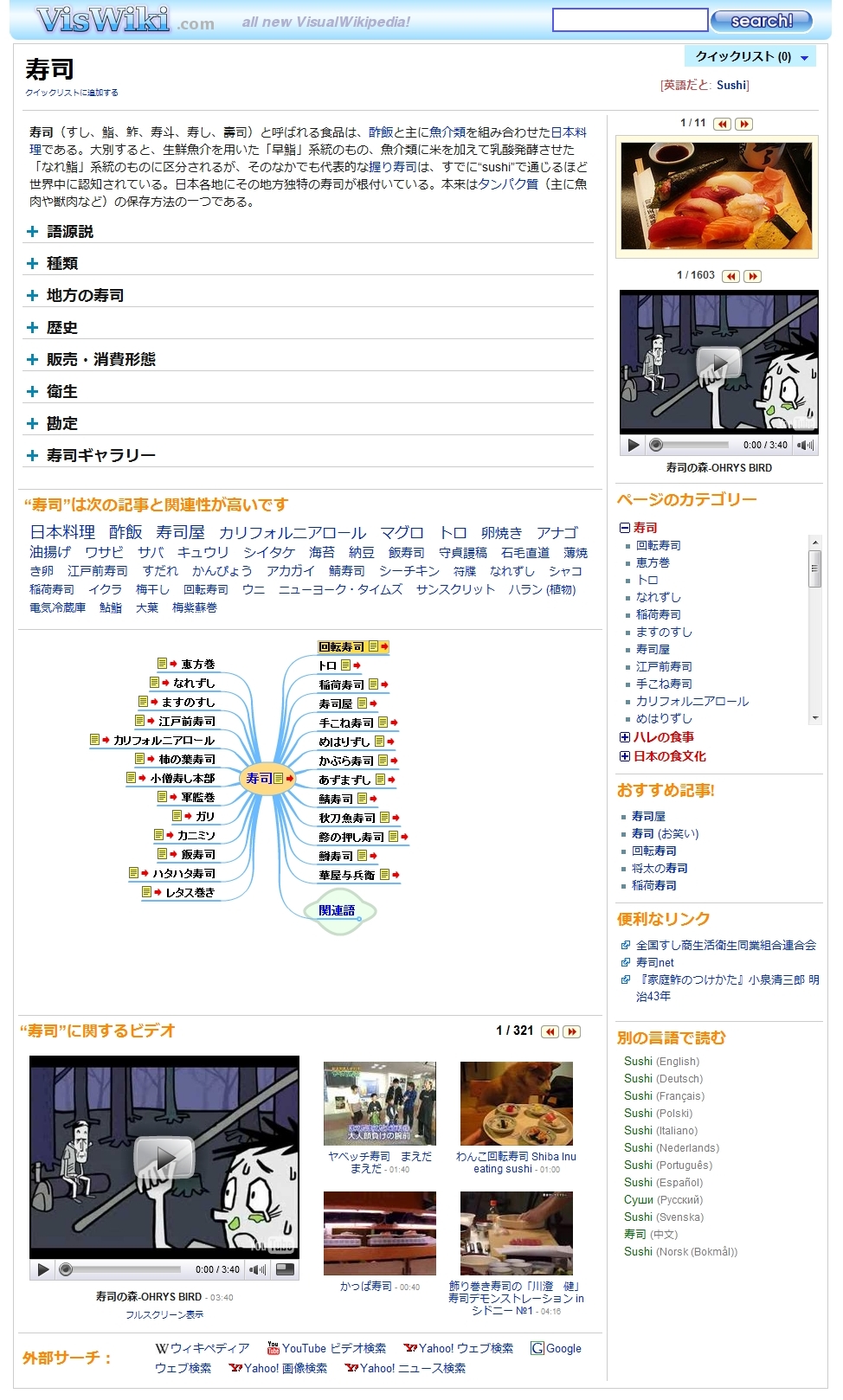This screenshot has width=843, height=1400.
Task: Search with YouTube ビデオ検索
Action: coord(326,1348)
